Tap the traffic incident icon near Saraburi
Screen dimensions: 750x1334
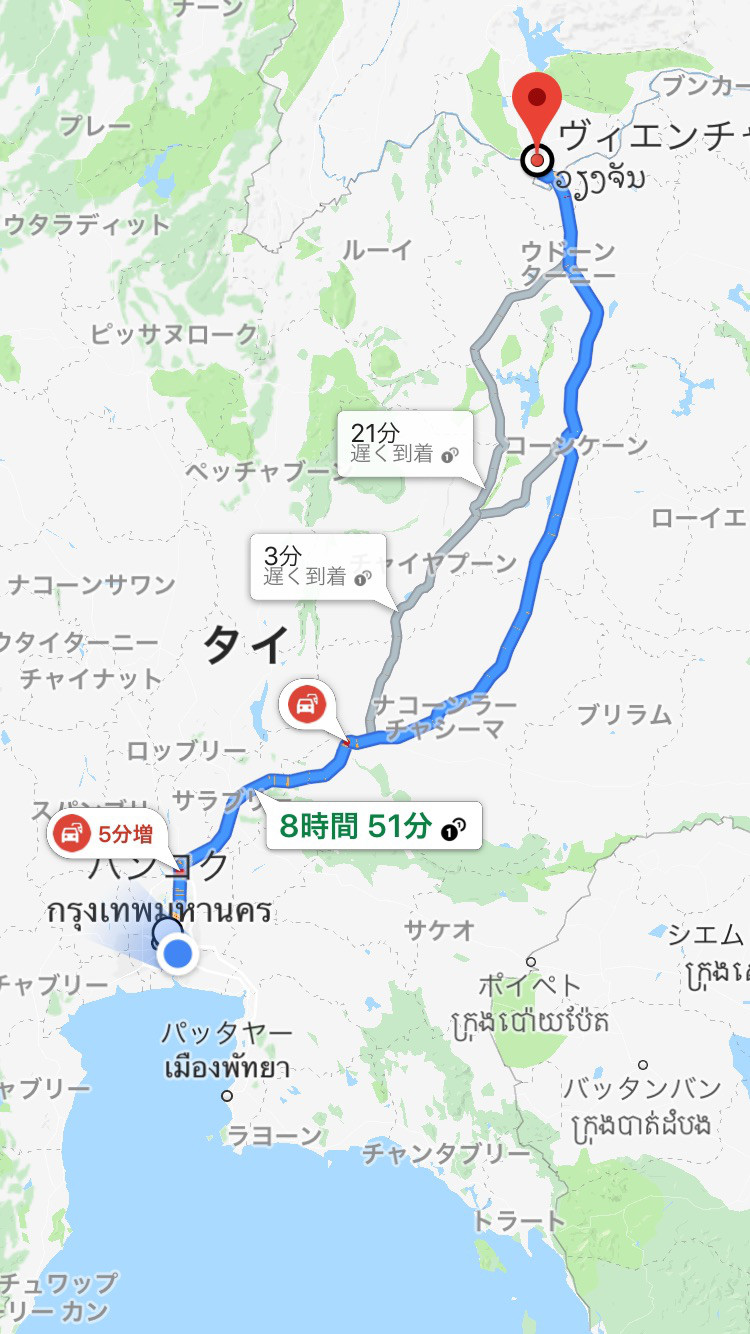pyautogui.click(x=307, y=706)
